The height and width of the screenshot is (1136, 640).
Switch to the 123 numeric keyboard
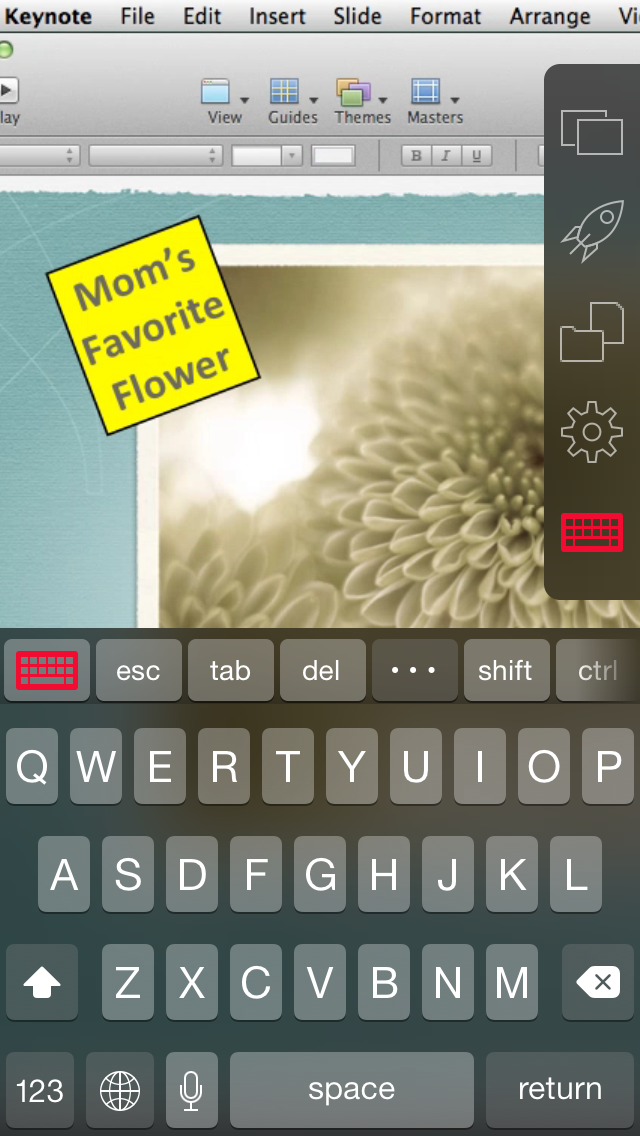[x=40, y=1089]
